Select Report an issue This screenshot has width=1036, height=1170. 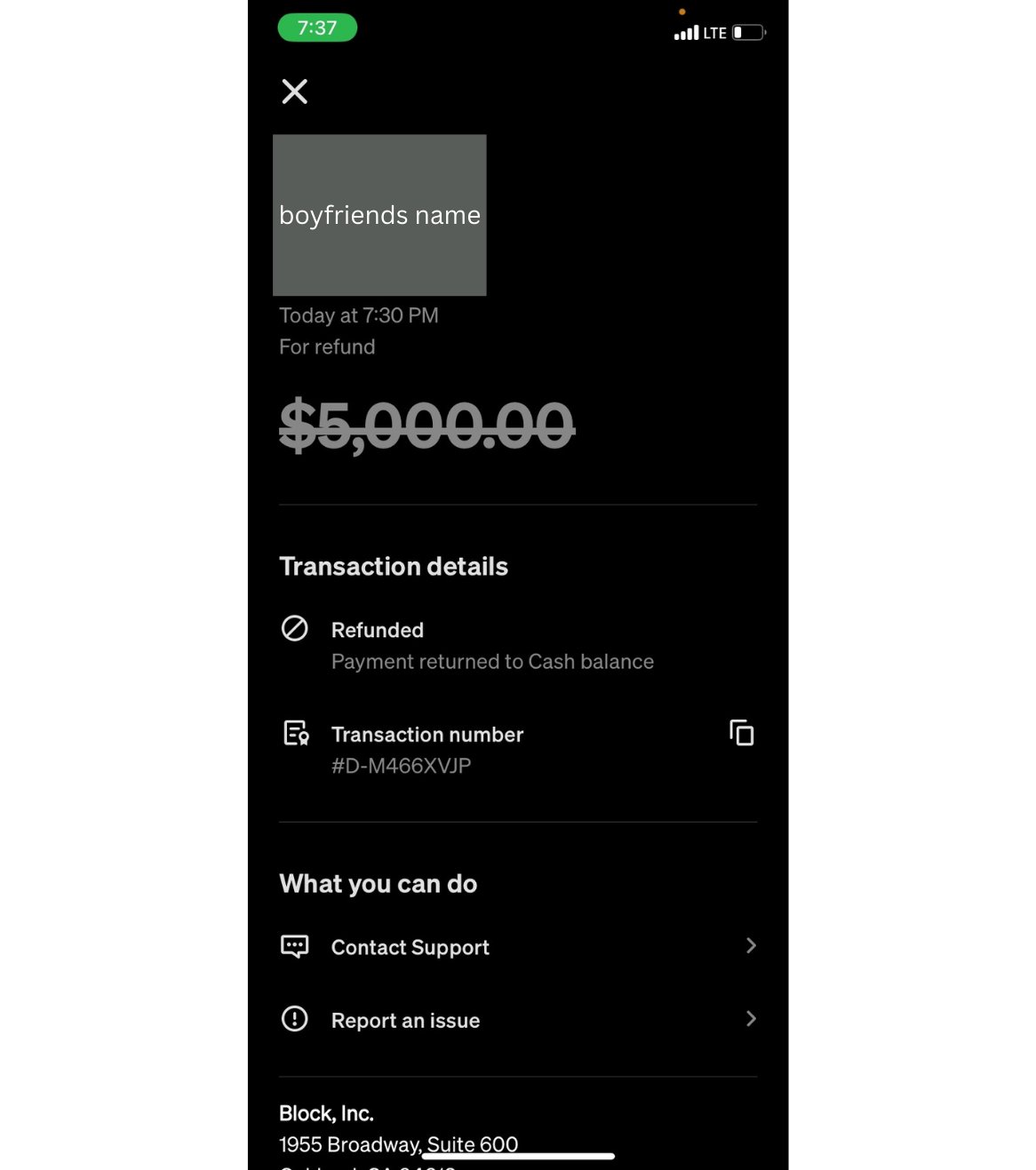(x=517, y=1020)
